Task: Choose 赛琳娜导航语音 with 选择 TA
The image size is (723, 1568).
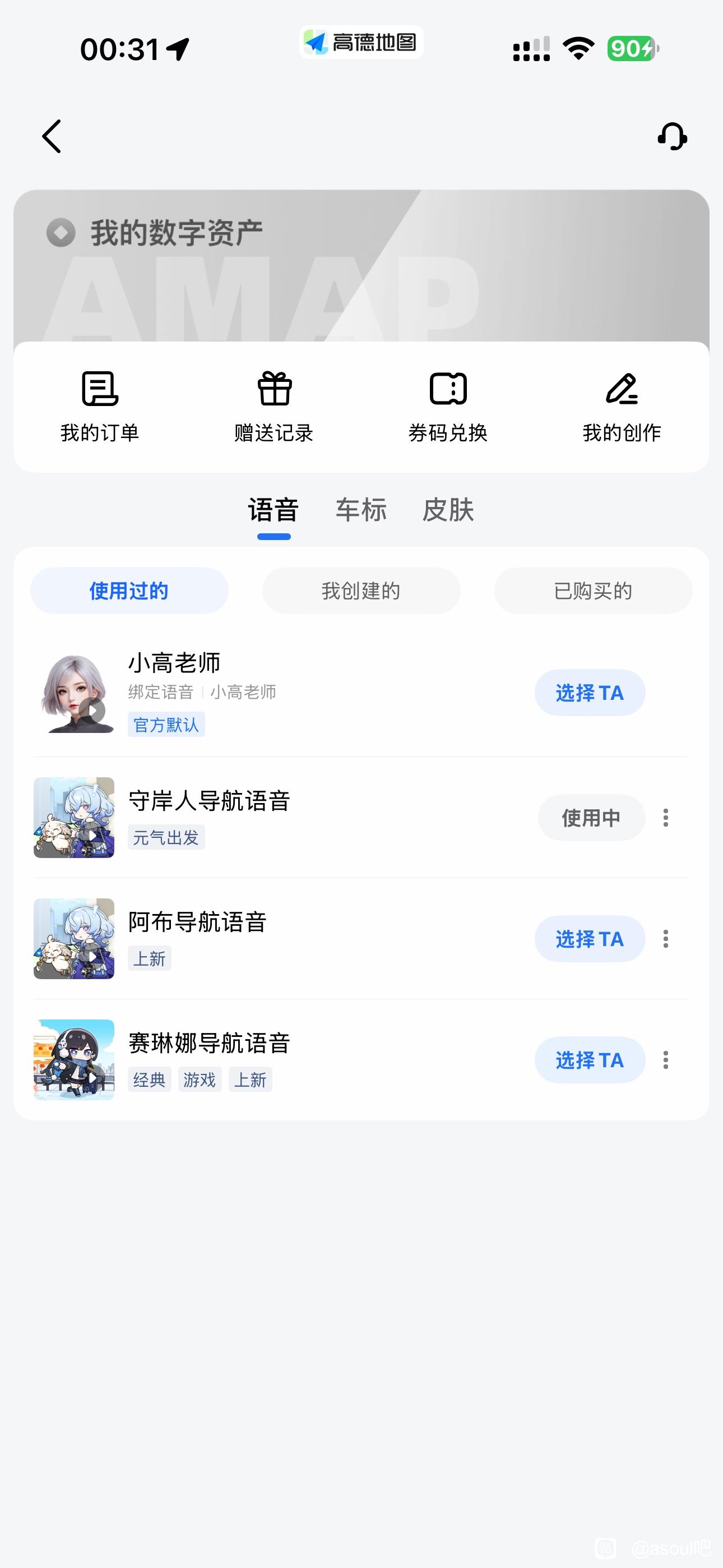Action: 589,1060
